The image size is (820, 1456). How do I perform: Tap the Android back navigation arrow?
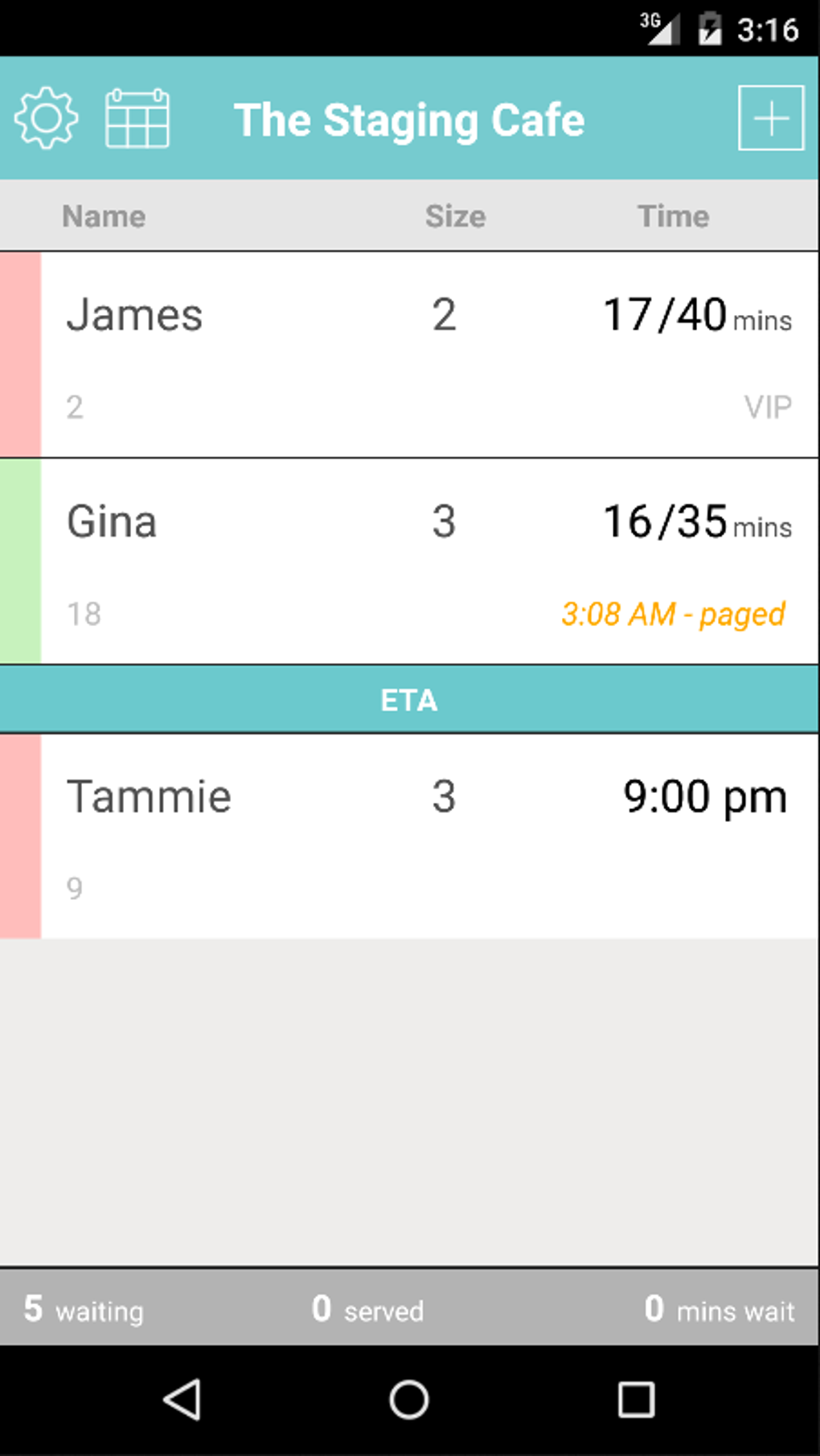pyautogui.click(x=184, y=1398)
